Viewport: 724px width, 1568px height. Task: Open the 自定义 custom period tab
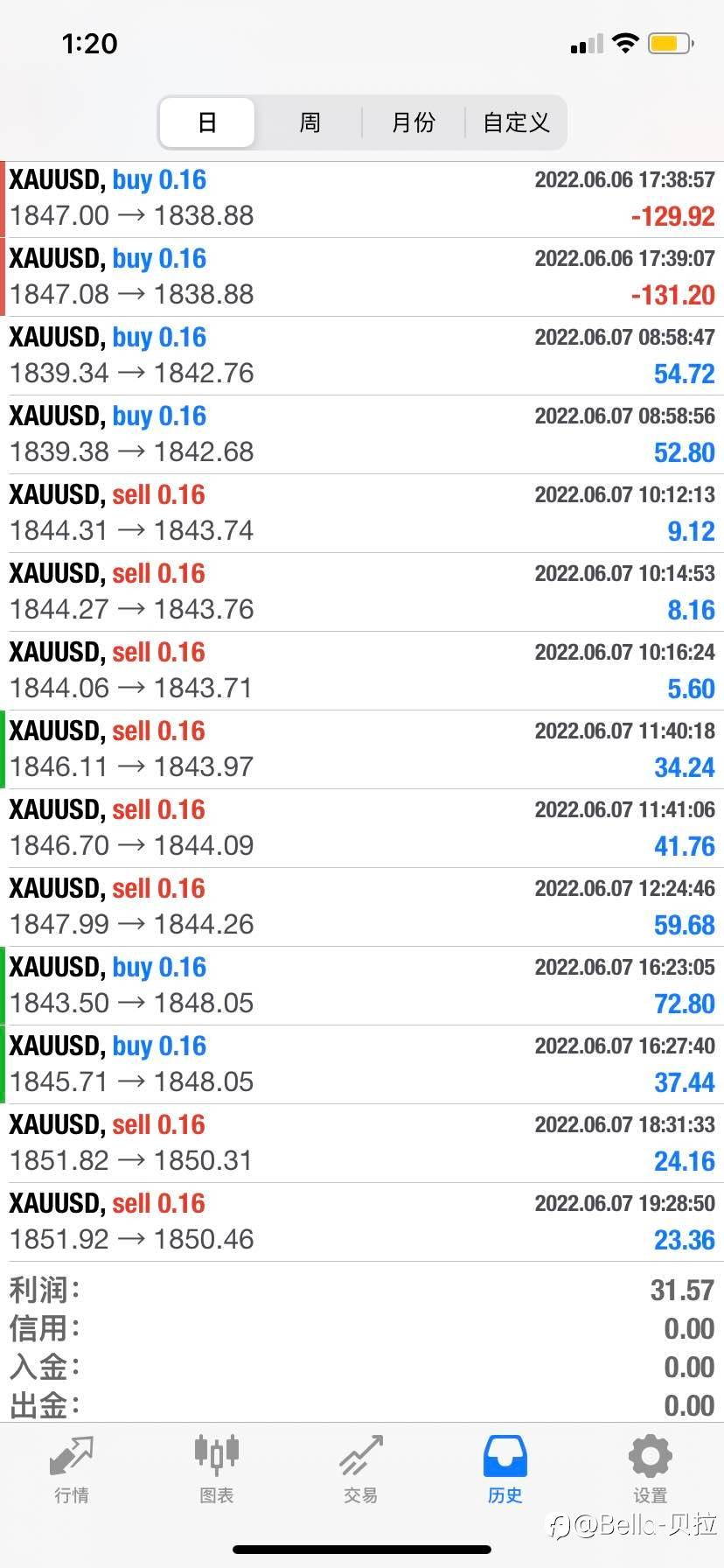(x=516, y=122)
